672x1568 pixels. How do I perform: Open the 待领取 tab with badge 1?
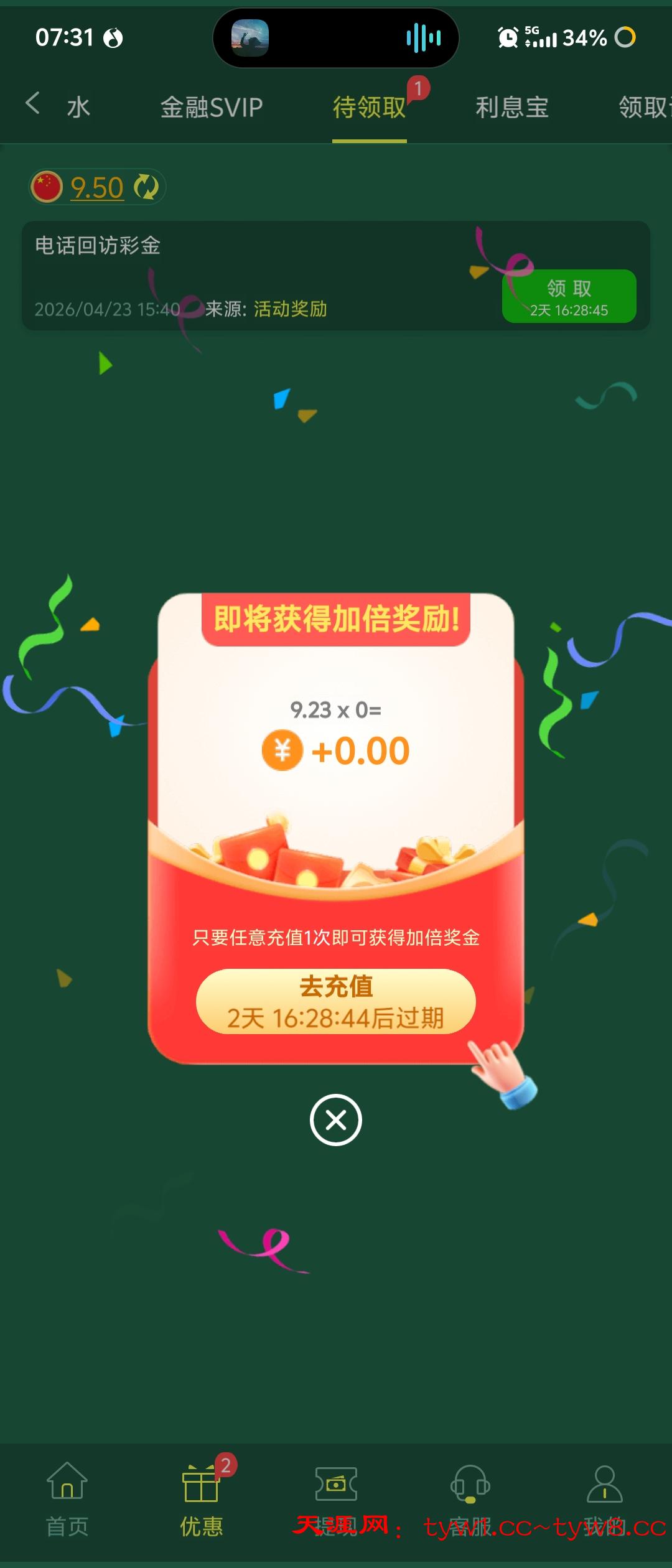pyautogui.click(x=370, y=107)
